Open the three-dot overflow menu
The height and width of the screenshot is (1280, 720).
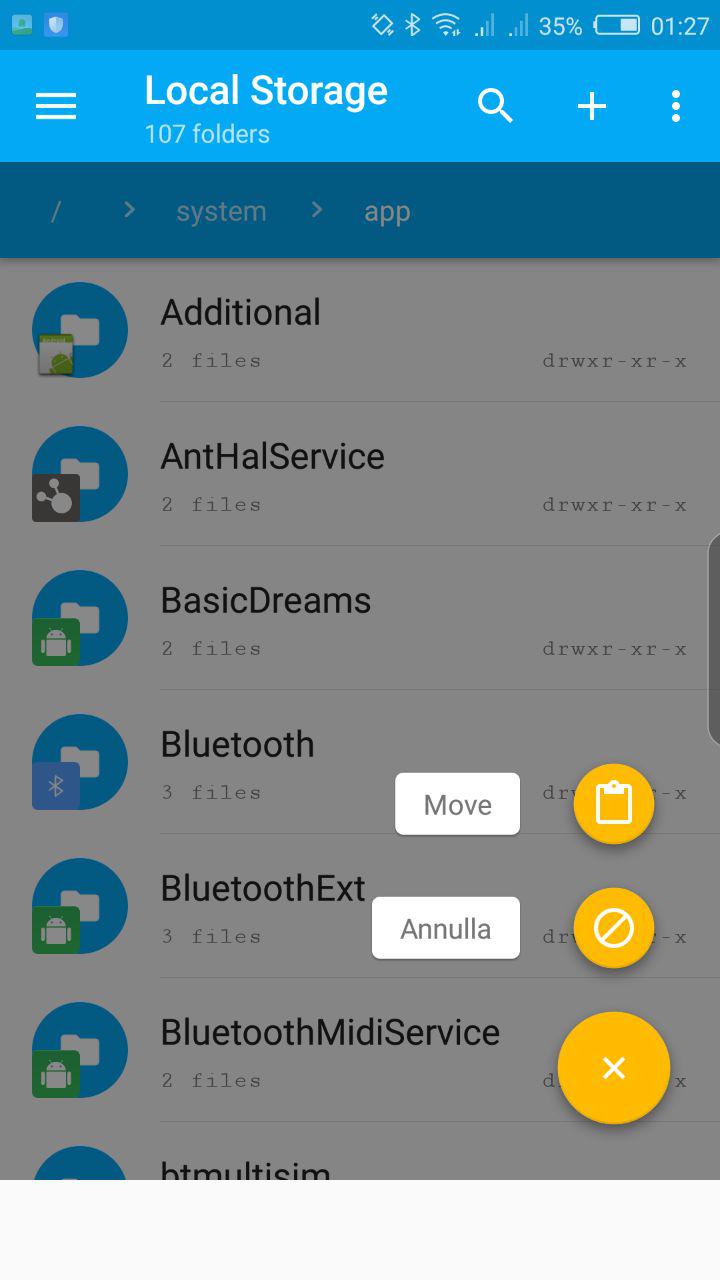click(676, 106)
